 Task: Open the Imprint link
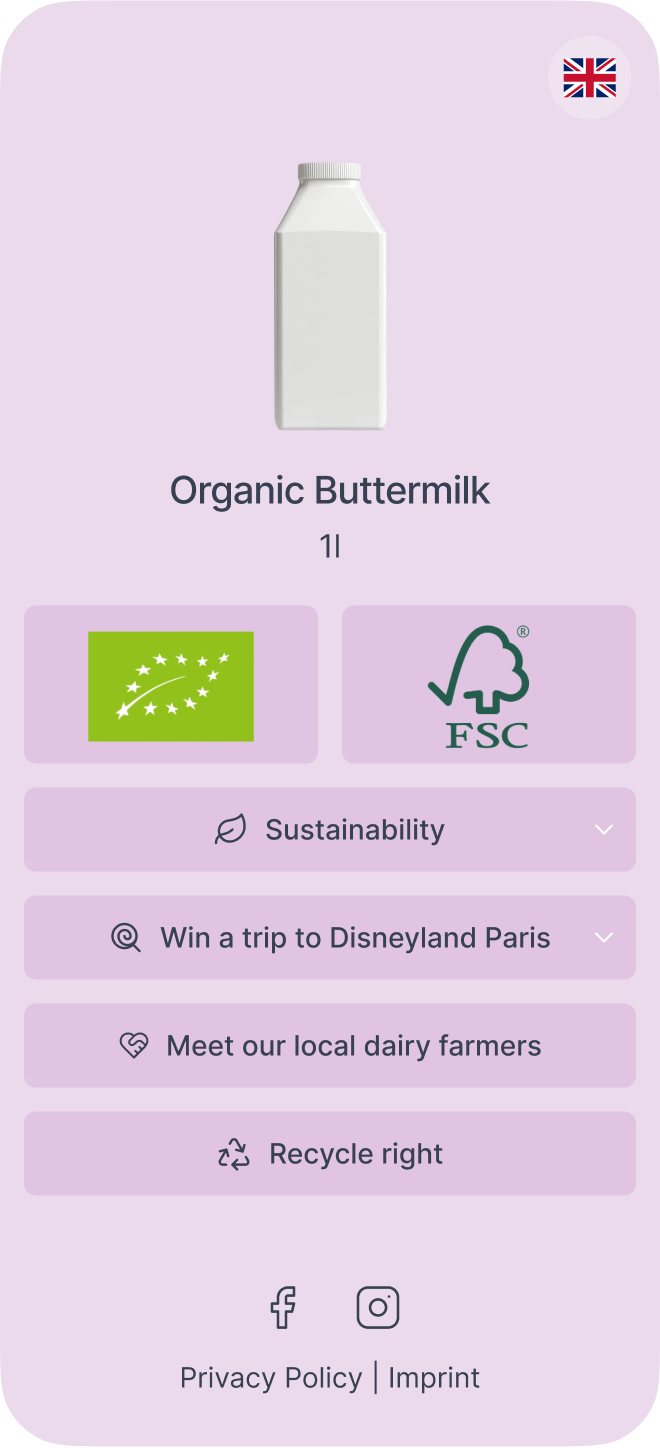tap(434, 1378)
